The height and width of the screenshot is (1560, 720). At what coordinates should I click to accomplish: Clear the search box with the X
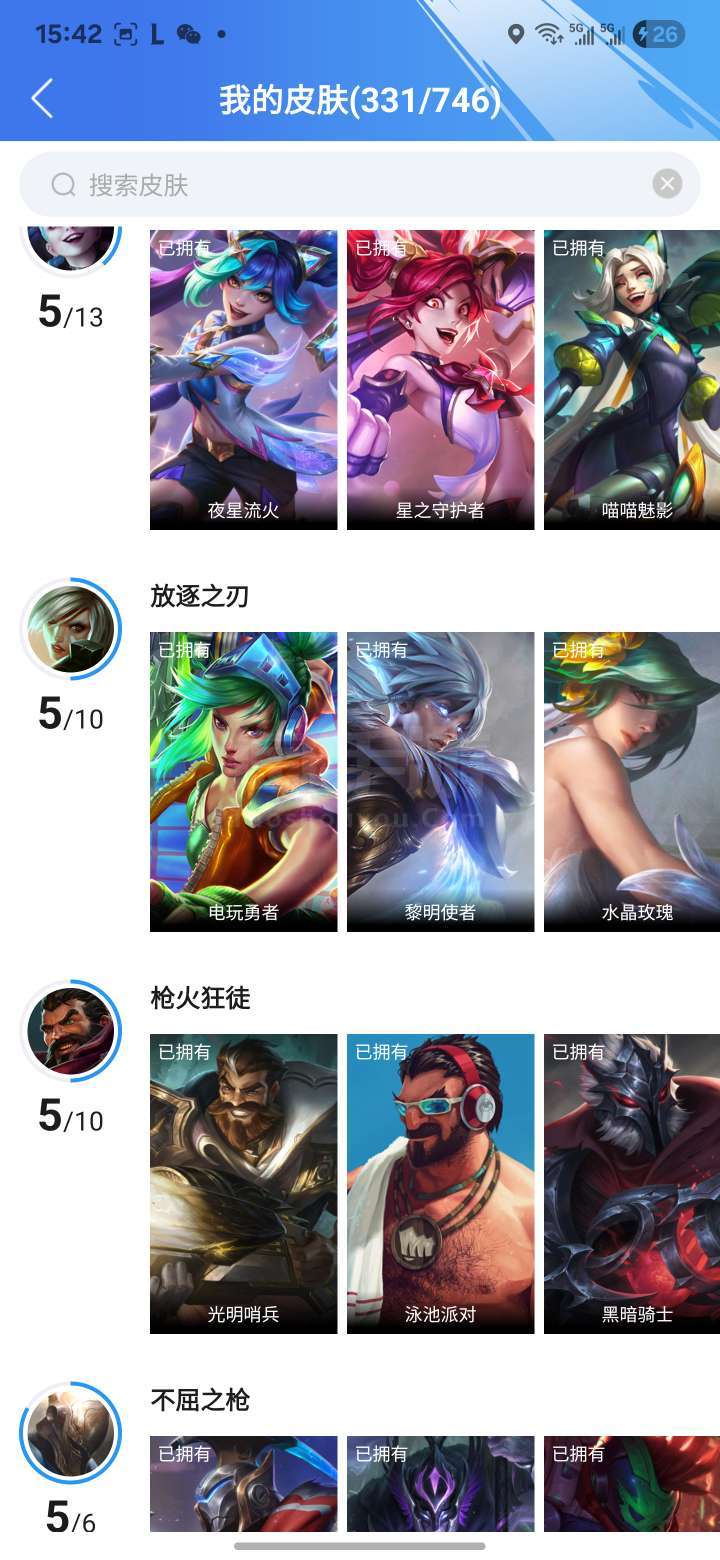click(667, 184)
